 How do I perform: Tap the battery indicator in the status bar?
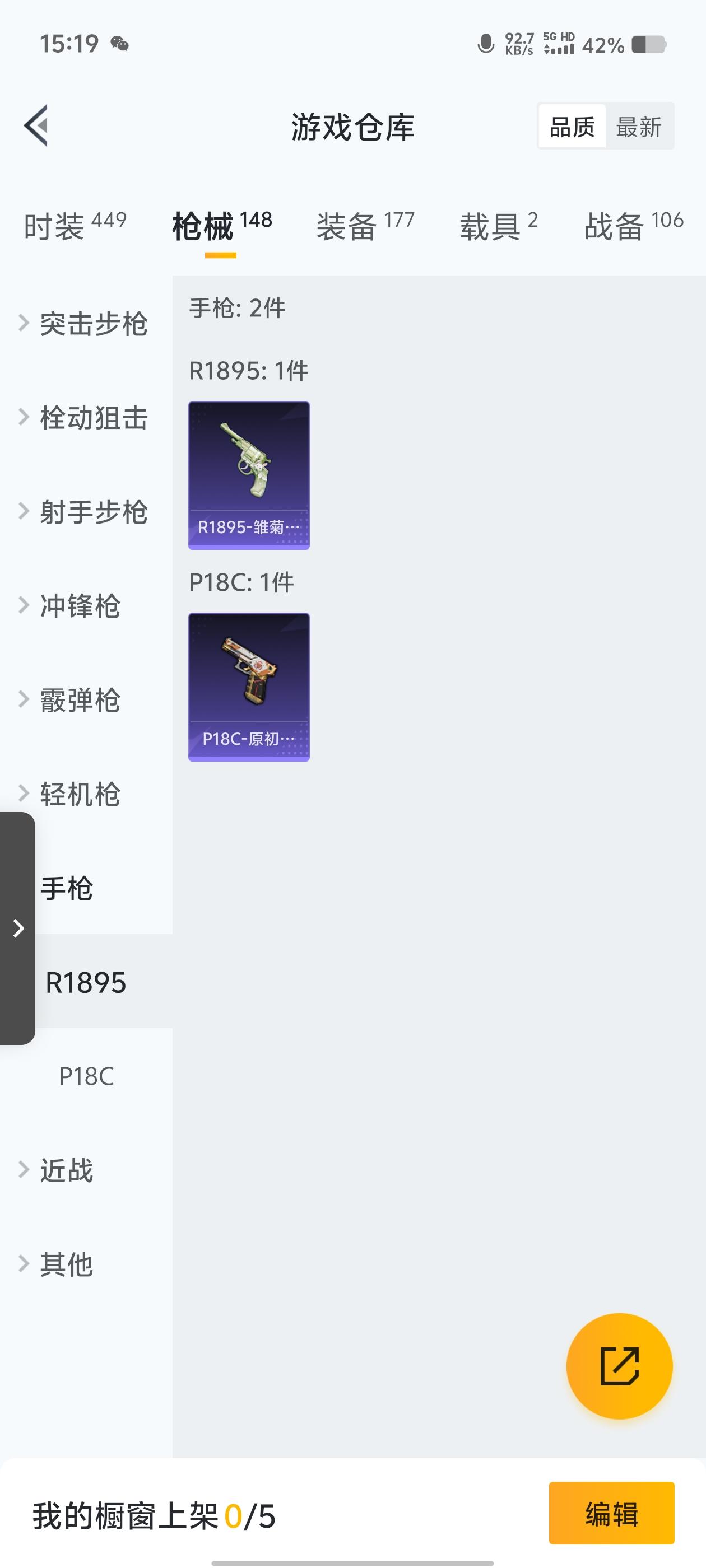(649, 43)
